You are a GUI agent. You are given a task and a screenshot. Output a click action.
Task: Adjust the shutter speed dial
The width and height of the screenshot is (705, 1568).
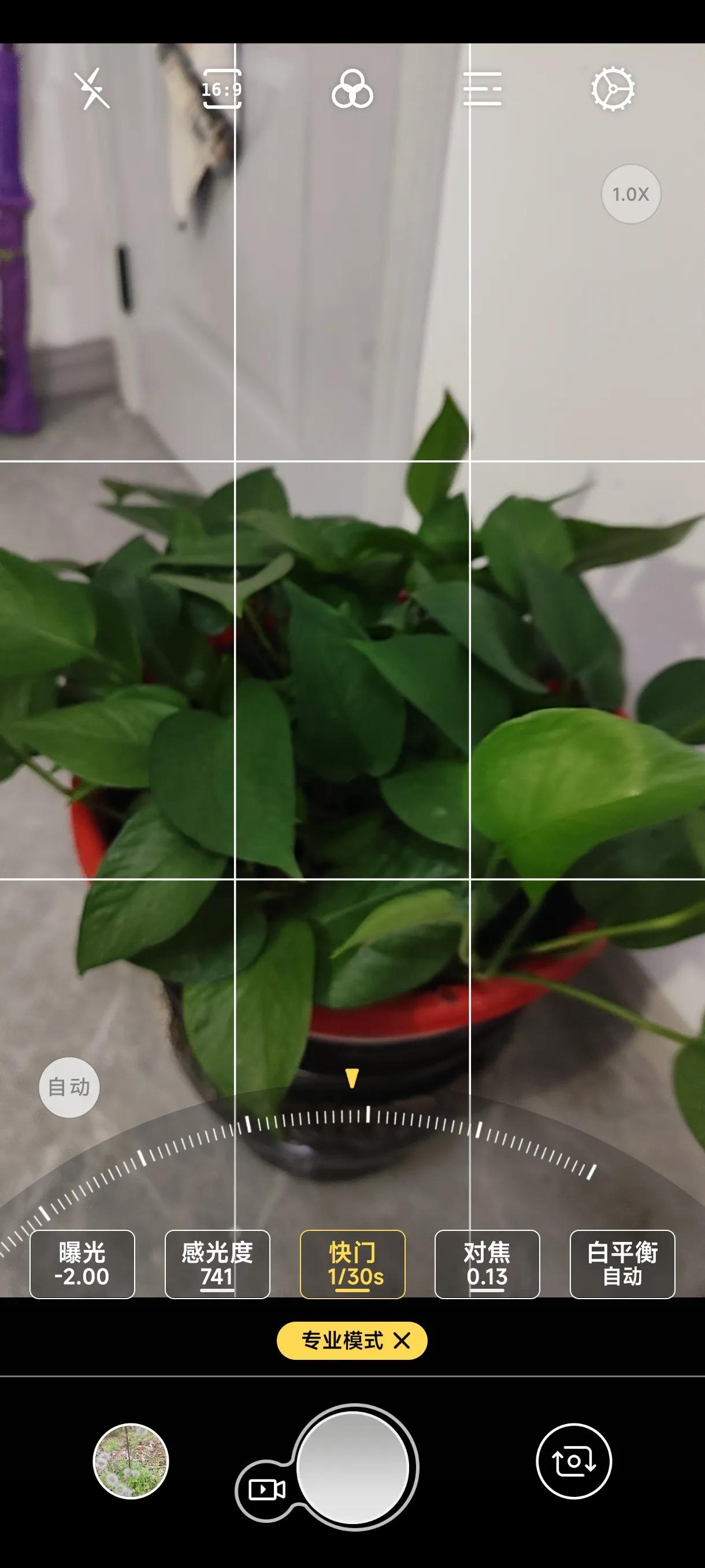tap(352, 1128)
